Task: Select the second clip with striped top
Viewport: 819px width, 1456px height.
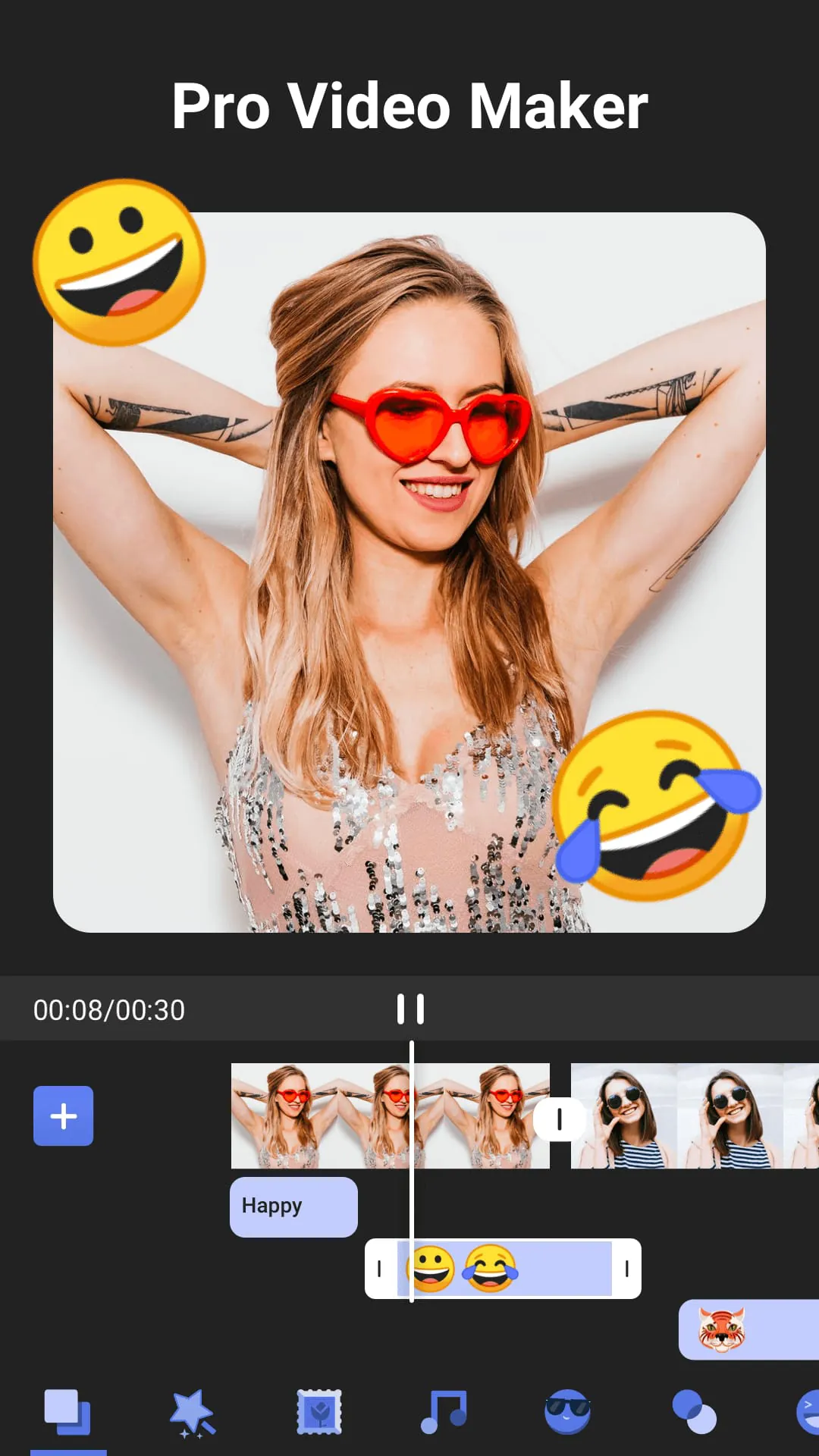Action: (x=682, y=1115)
